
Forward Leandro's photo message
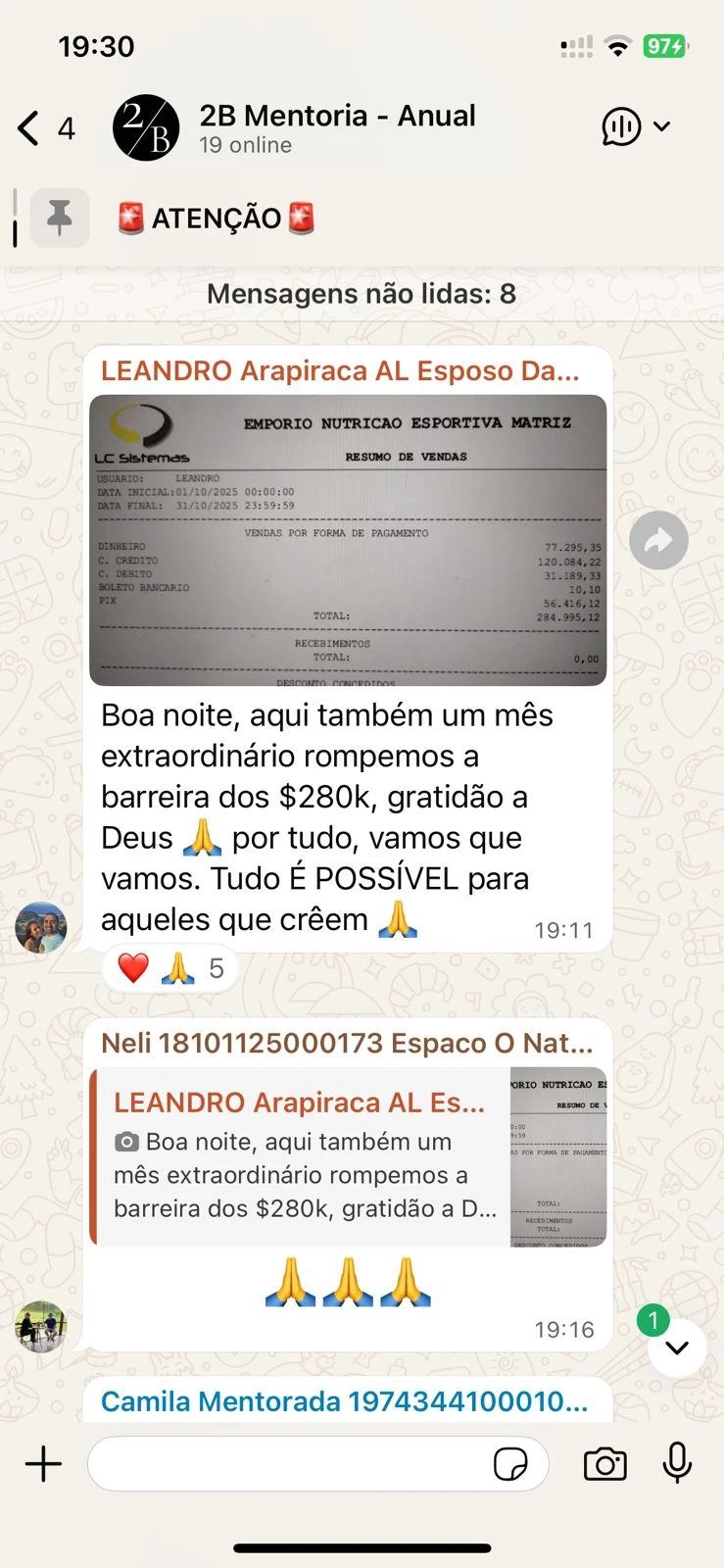click(x=658, y=540)
